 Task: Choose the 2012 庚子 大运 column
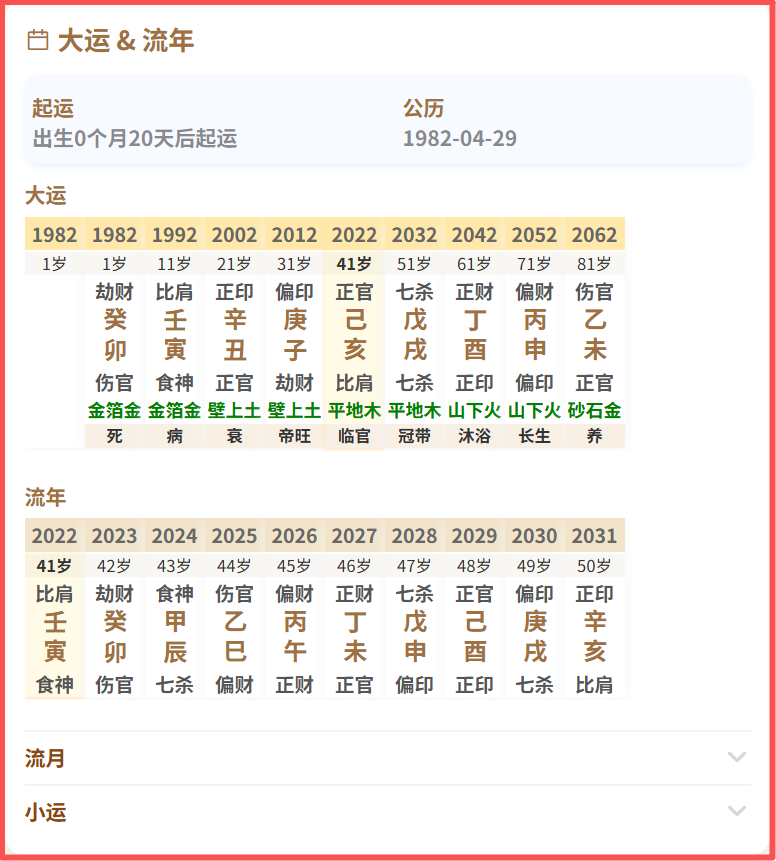295,335
